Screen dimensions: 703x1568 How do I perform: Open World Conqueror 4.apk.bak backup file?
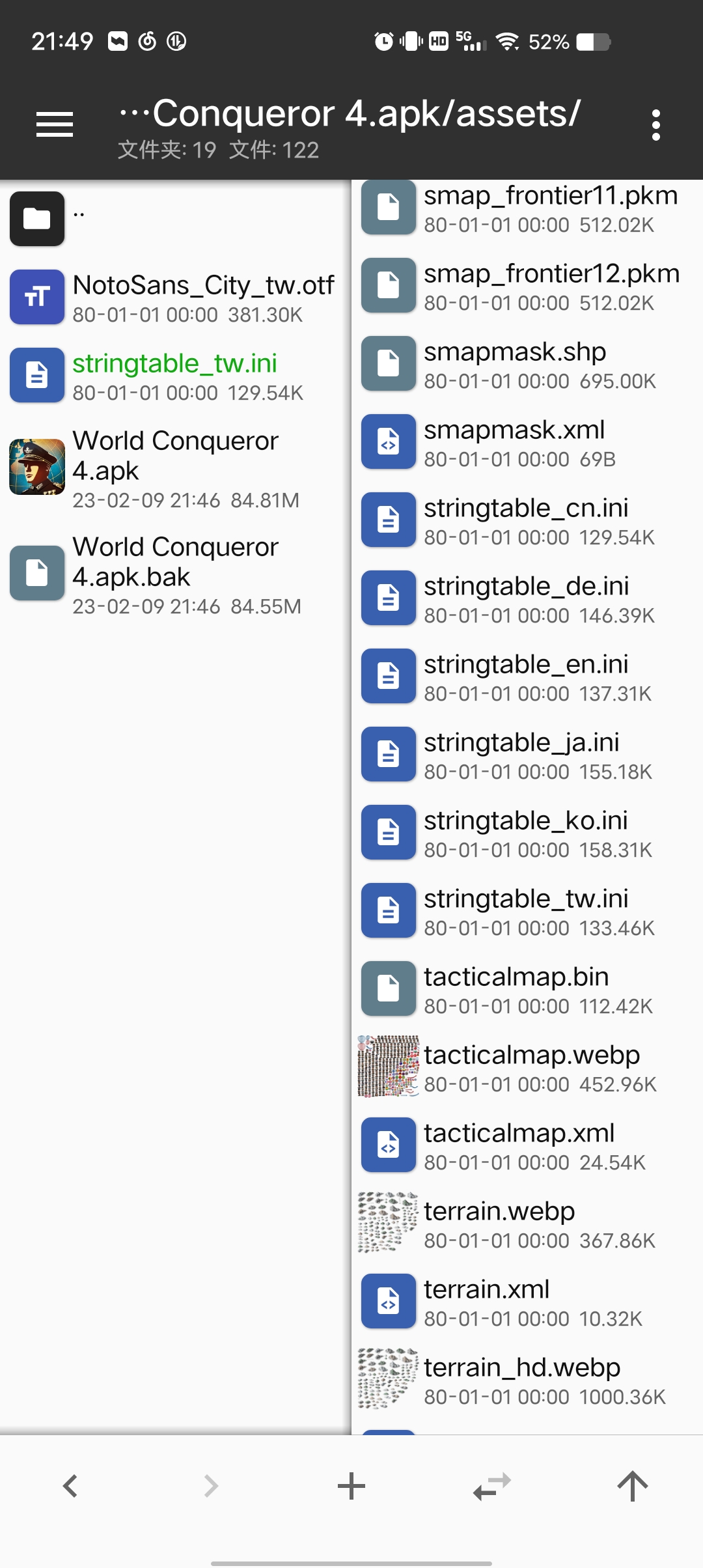(x=176, y=574)
